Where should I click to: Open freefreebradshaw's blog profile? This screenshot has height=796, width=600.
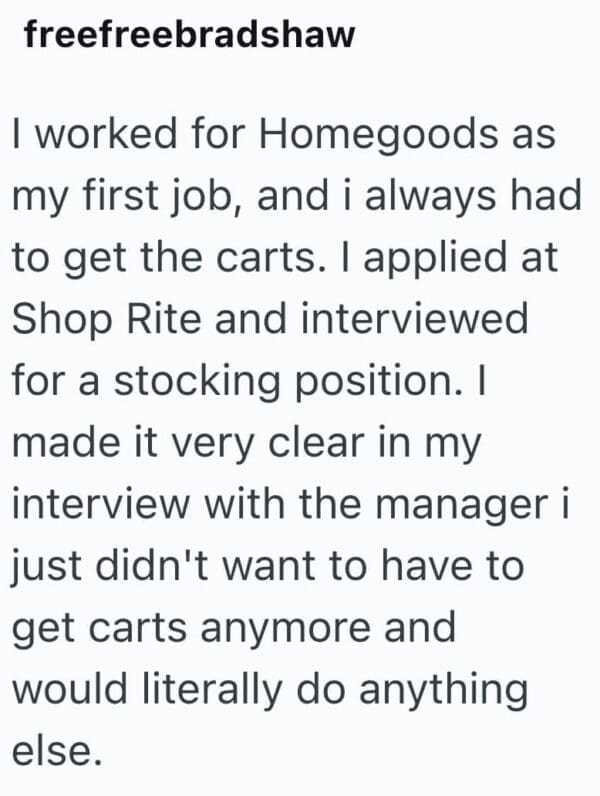189,36
